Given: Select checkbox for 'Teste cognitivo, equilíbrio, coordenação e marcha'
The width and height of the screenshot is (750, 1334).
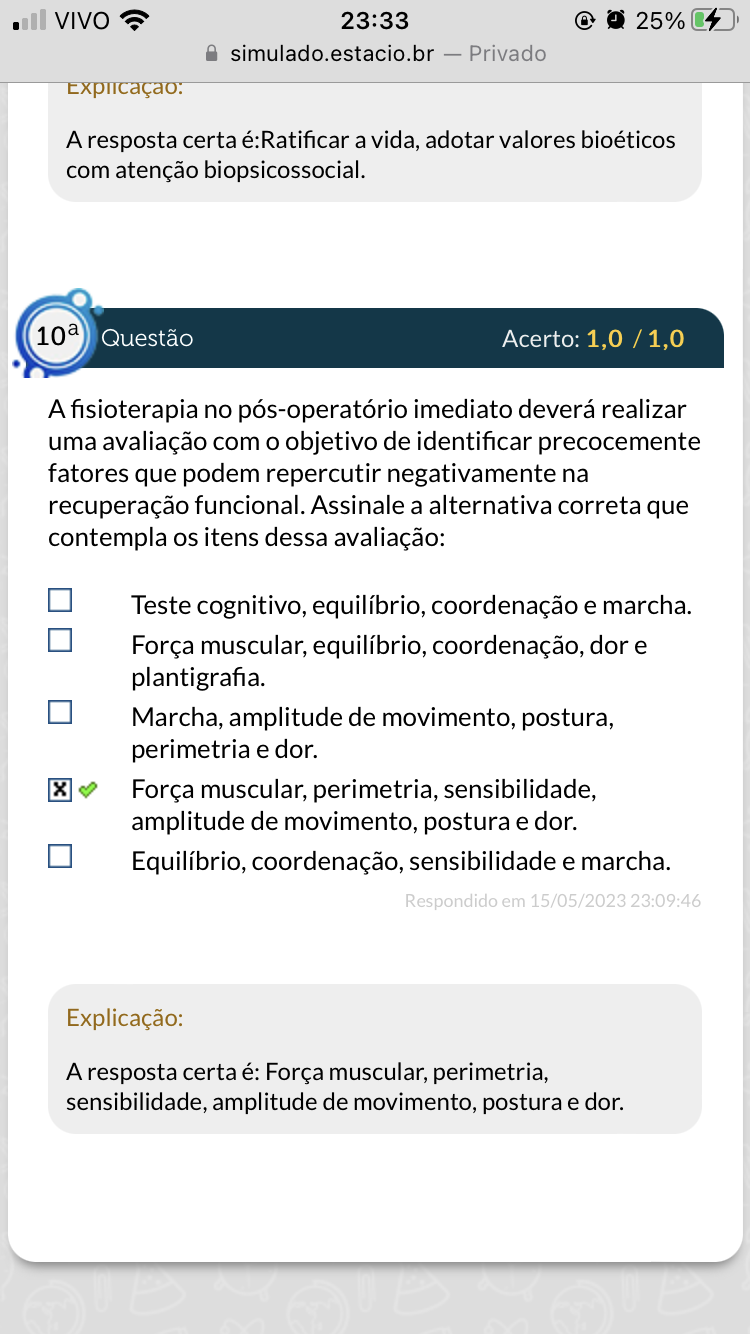Looking at the screenshot, I should click(61, 600).
